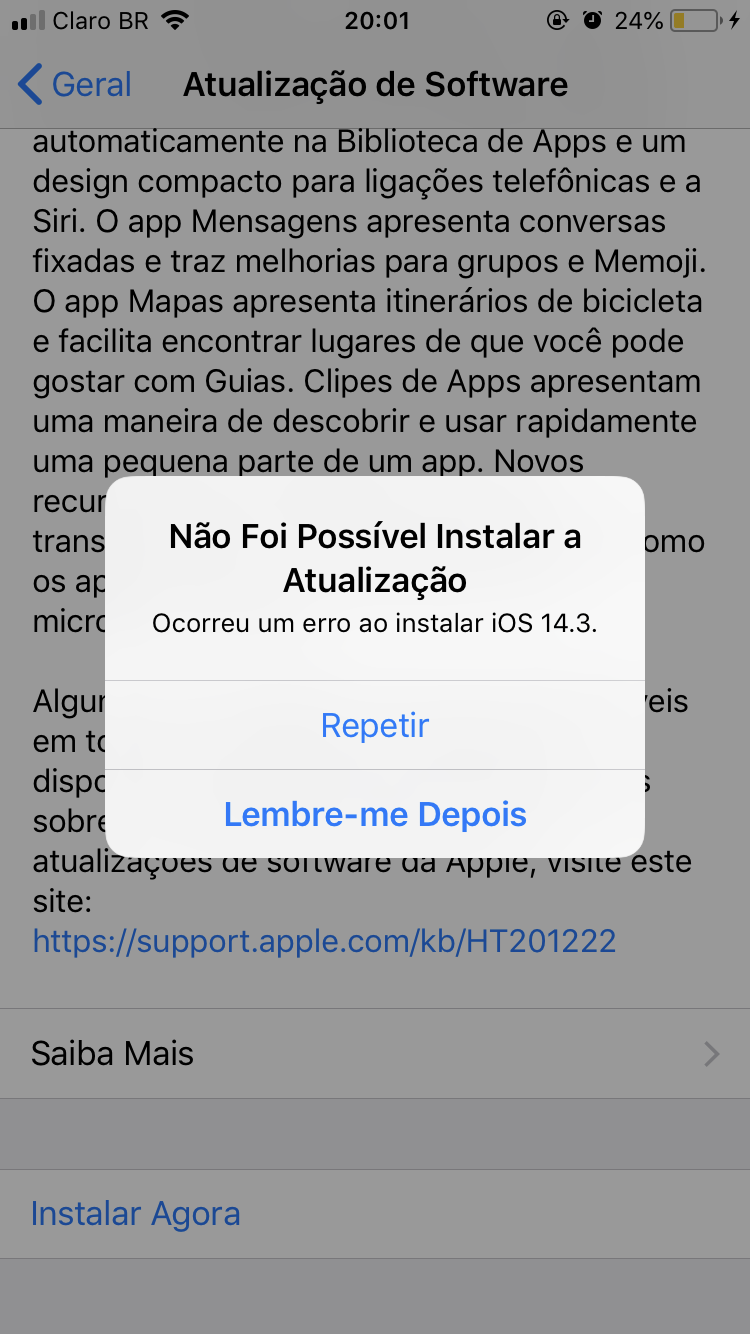Choose Lembre-me Depois in the dialog

click(375, 814)
